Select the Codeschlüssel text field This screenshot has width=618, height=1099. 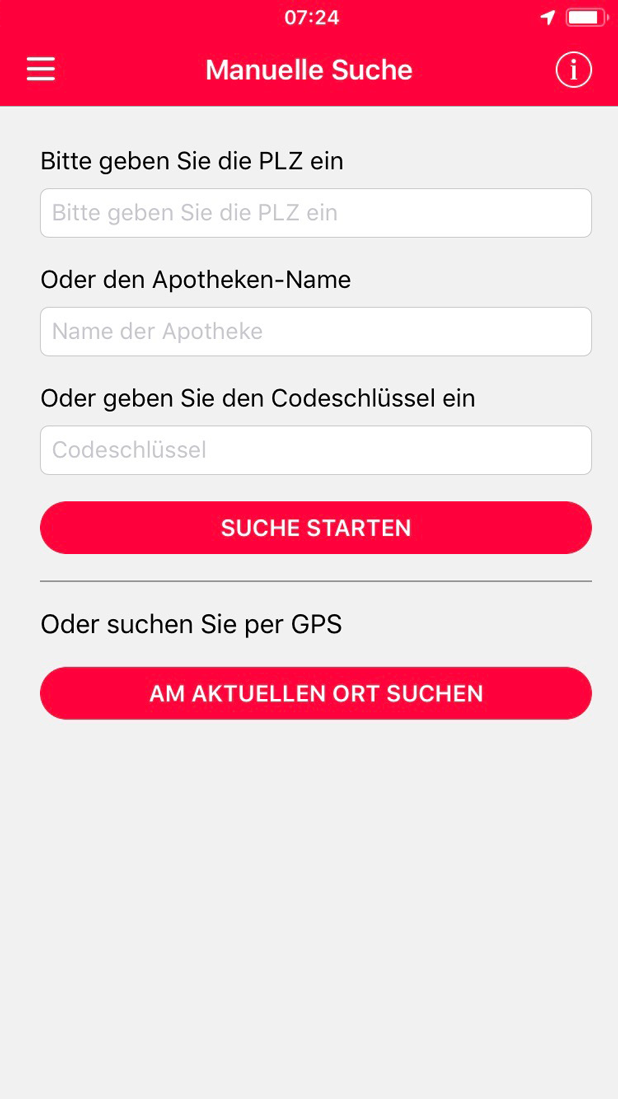click(x=316, y=450)
